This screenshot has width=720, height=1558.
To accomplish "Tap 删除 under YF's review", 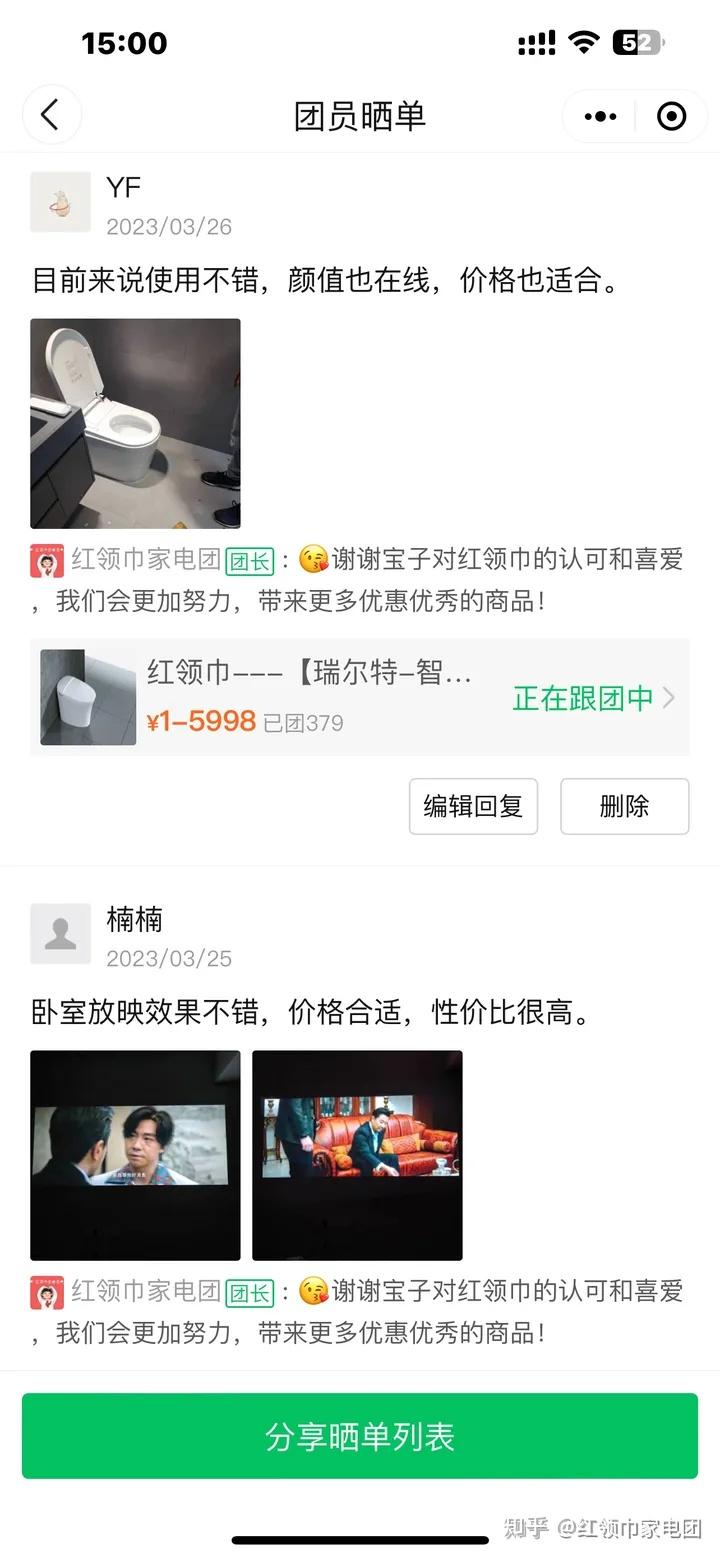I will pos(624,806).
